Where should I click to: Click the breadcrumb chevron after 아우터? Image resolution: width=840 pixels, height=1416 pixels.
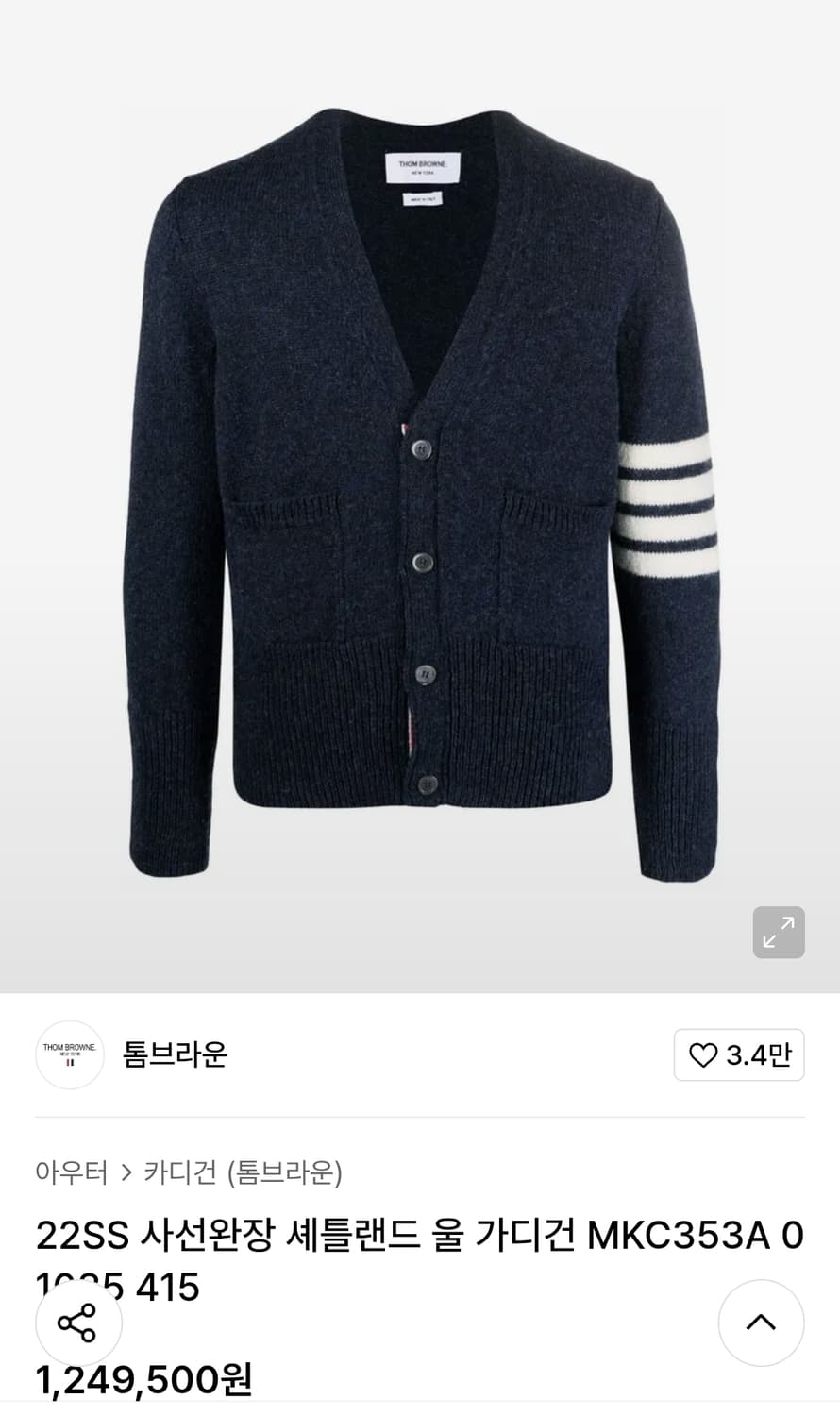126,1172
